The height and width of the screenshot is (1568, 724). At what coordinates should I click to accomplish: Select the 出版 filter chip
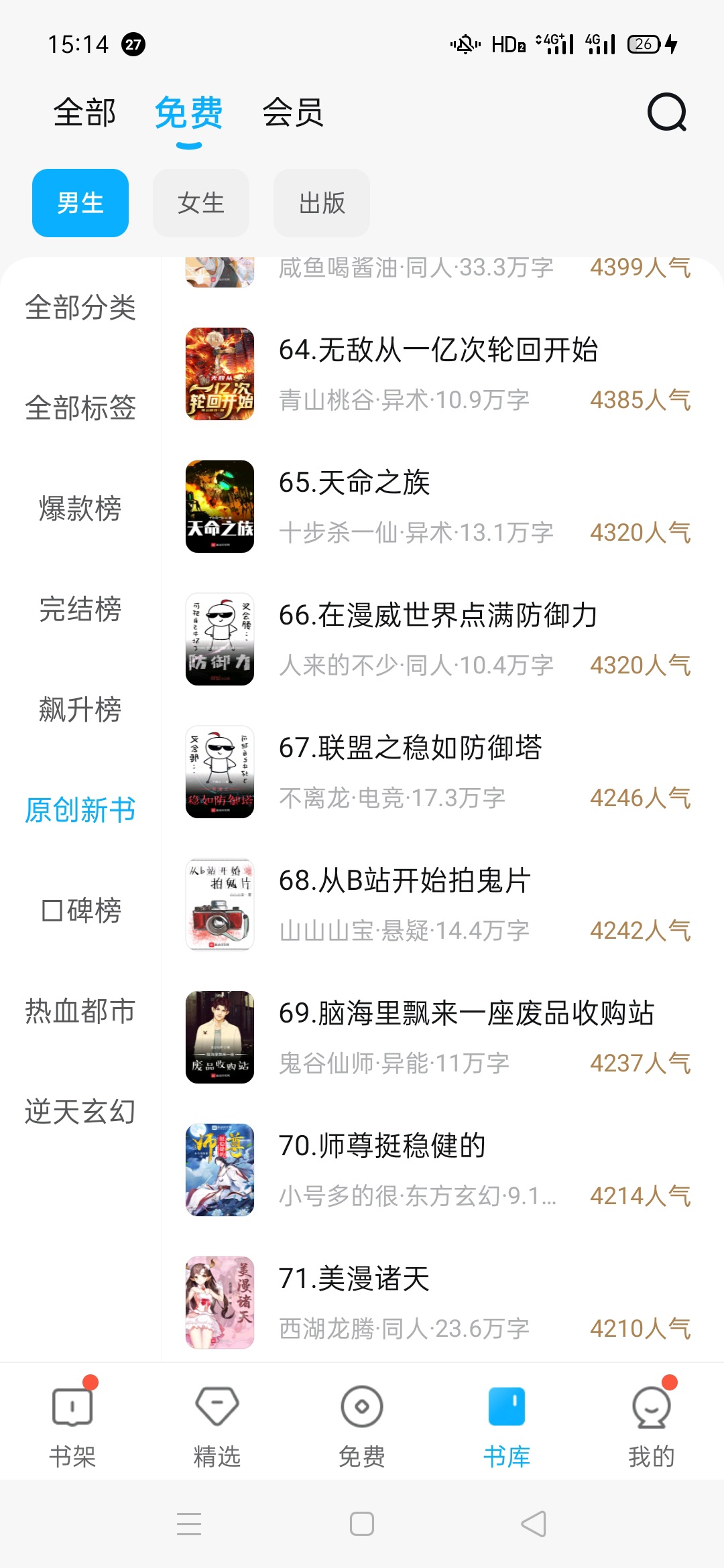pos(322,203)
